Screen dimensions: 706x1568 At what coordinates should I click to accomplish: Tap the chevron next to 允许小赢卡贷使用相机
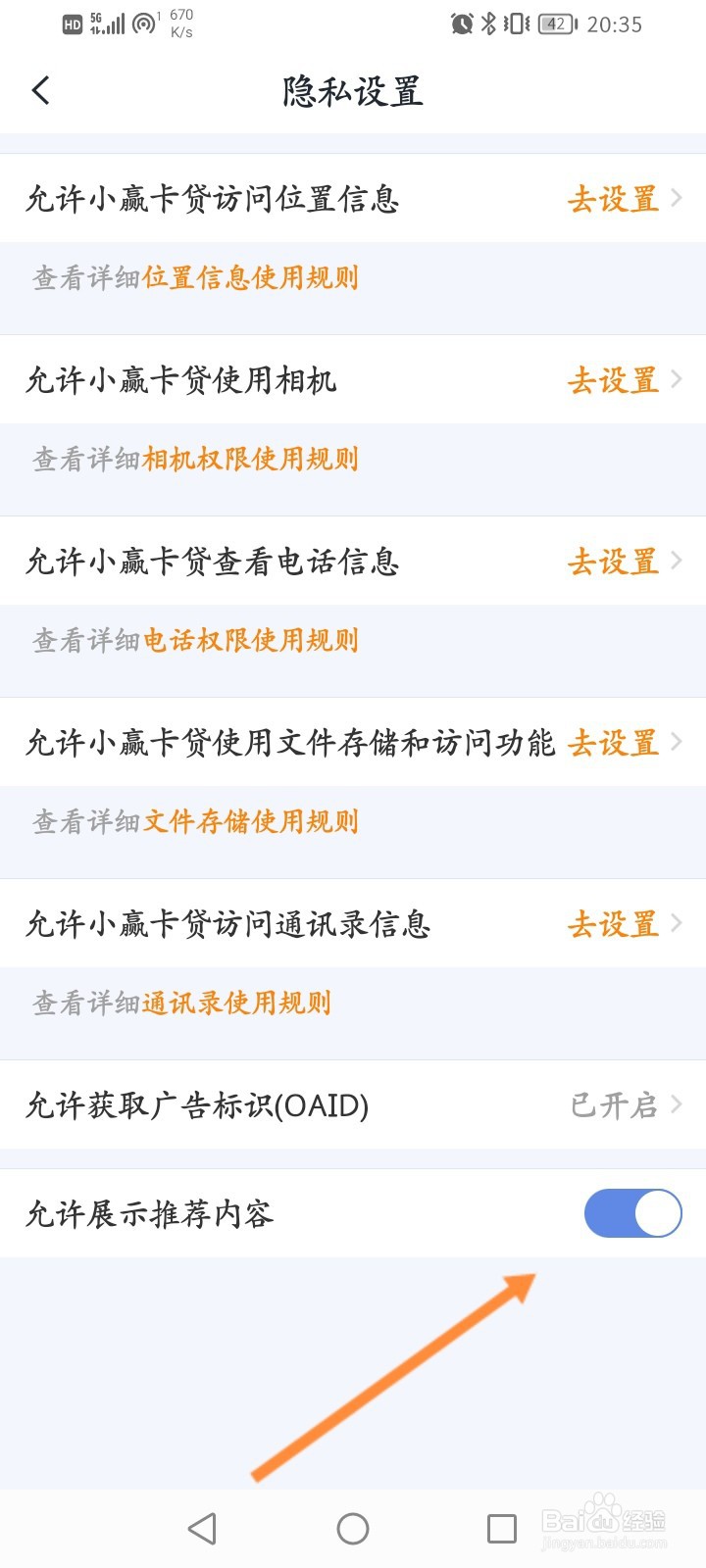coord(678,380)
